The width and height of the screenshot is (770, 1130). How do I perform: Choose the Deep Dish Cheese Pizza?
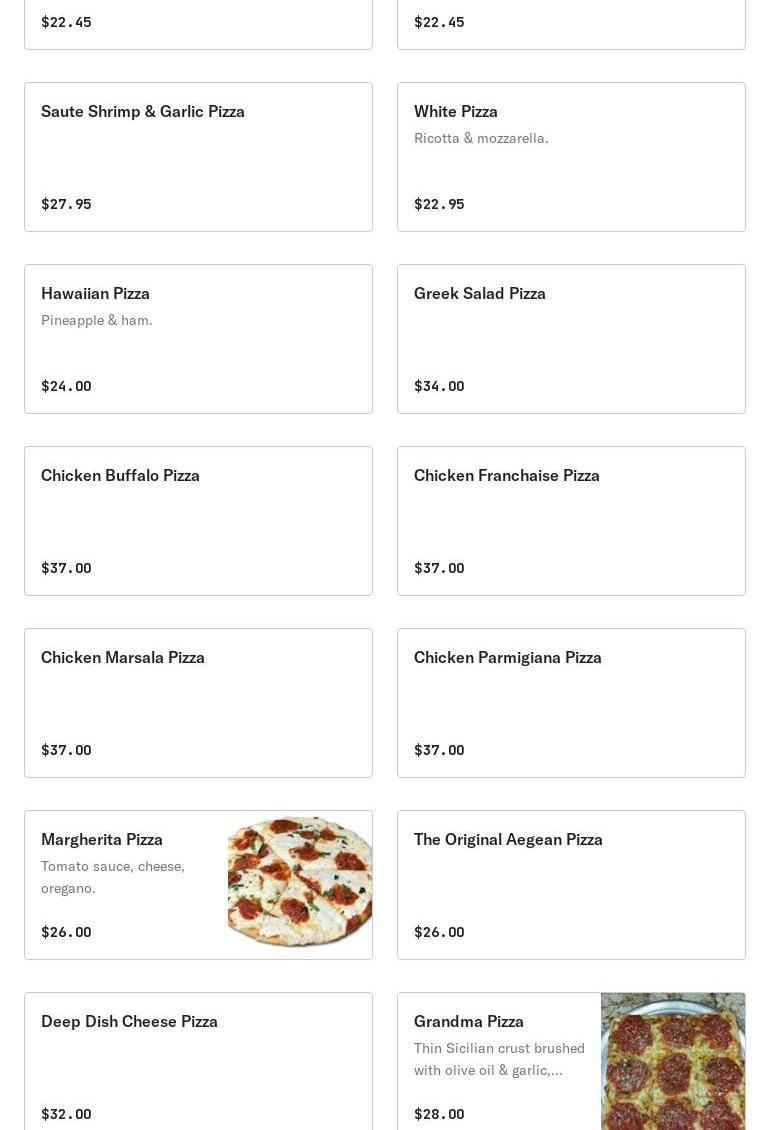[198, 1062]
